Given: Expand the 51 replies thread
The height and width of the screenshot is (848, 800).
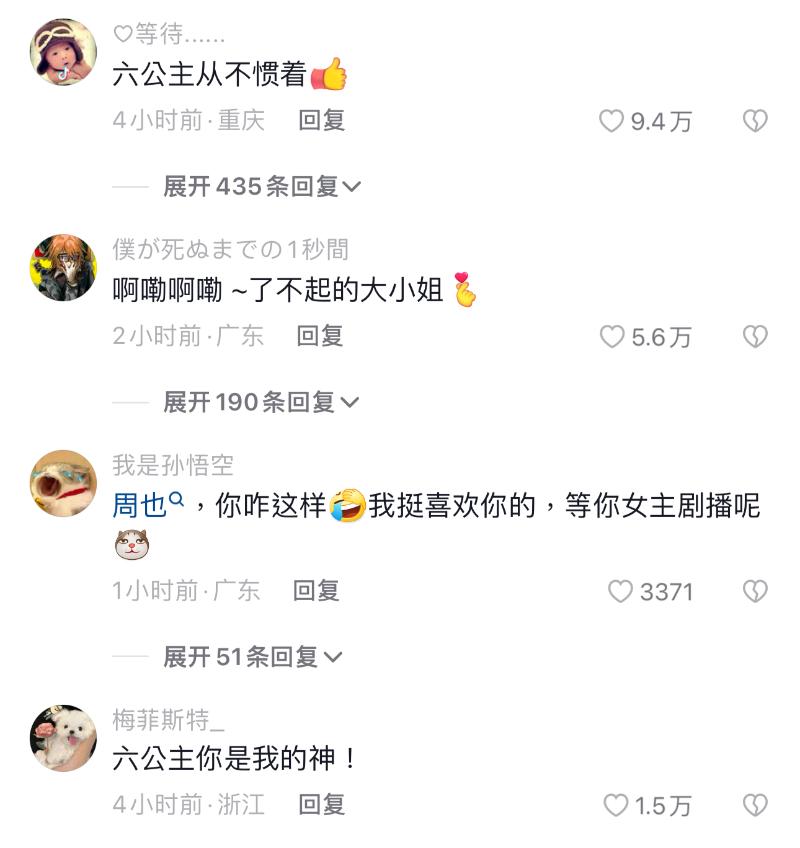Looking at the screenshot, I should pyautogui.click(x=253, y=657).
